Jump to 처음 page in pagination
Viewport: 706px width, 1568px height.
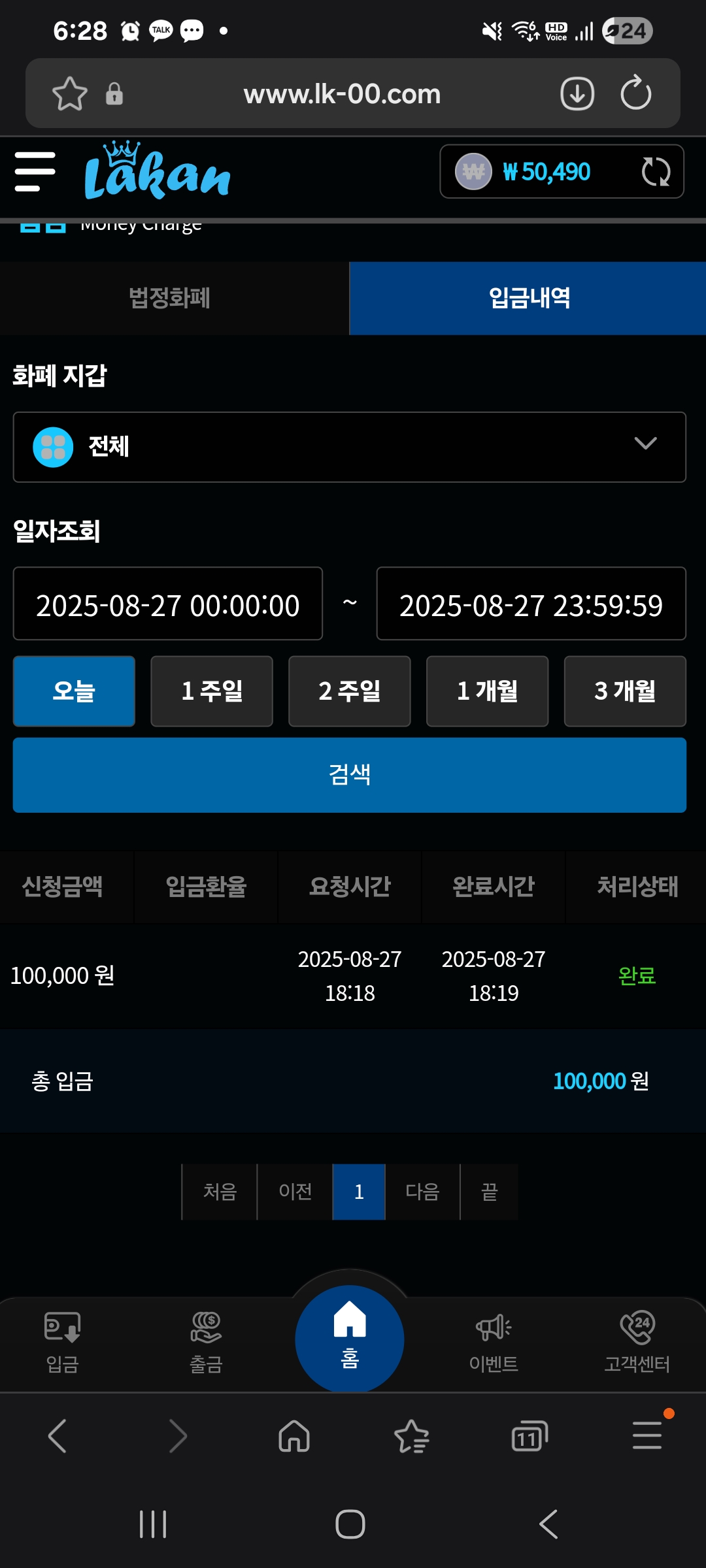(220, 1192)
